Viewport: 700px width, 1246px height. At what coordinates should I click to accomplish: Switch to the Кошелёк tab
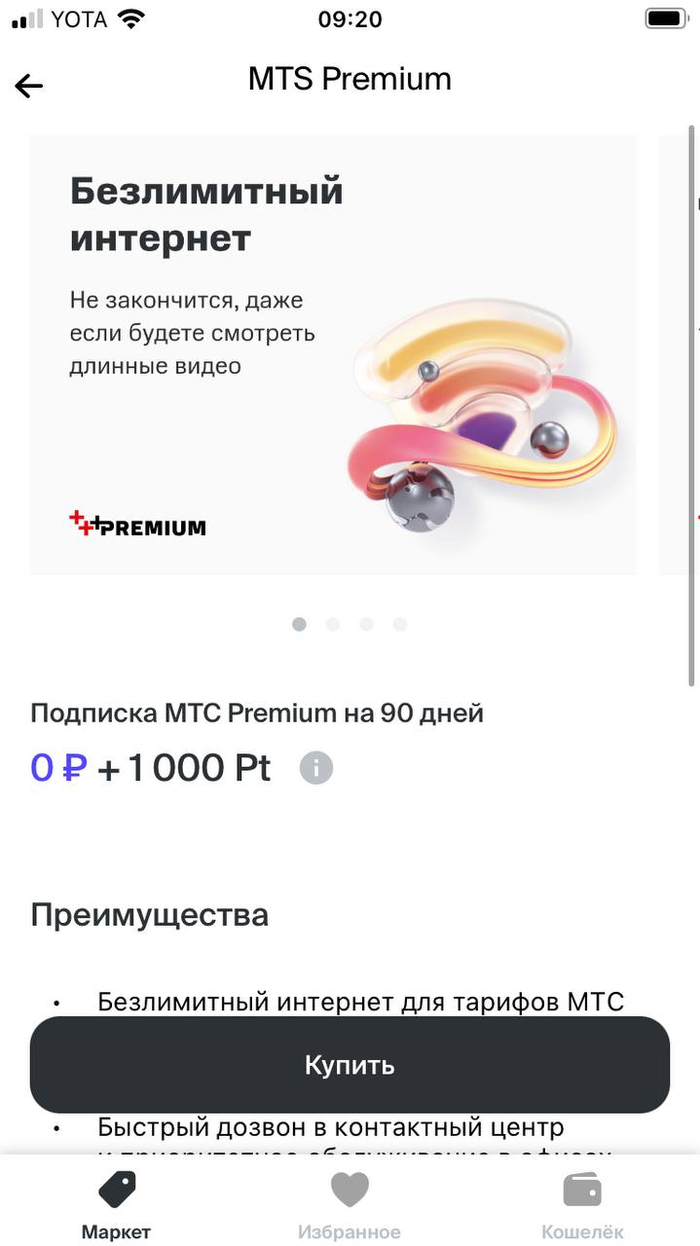pyautogui.click(x=582, y=1204)
